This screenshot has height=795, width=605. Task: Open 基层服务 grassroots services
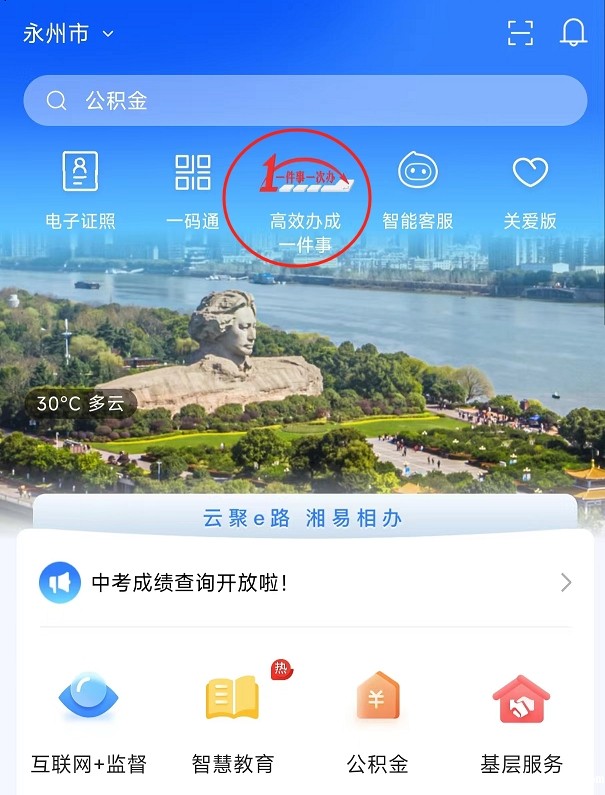pyautogui.click(x=521, y=722)
